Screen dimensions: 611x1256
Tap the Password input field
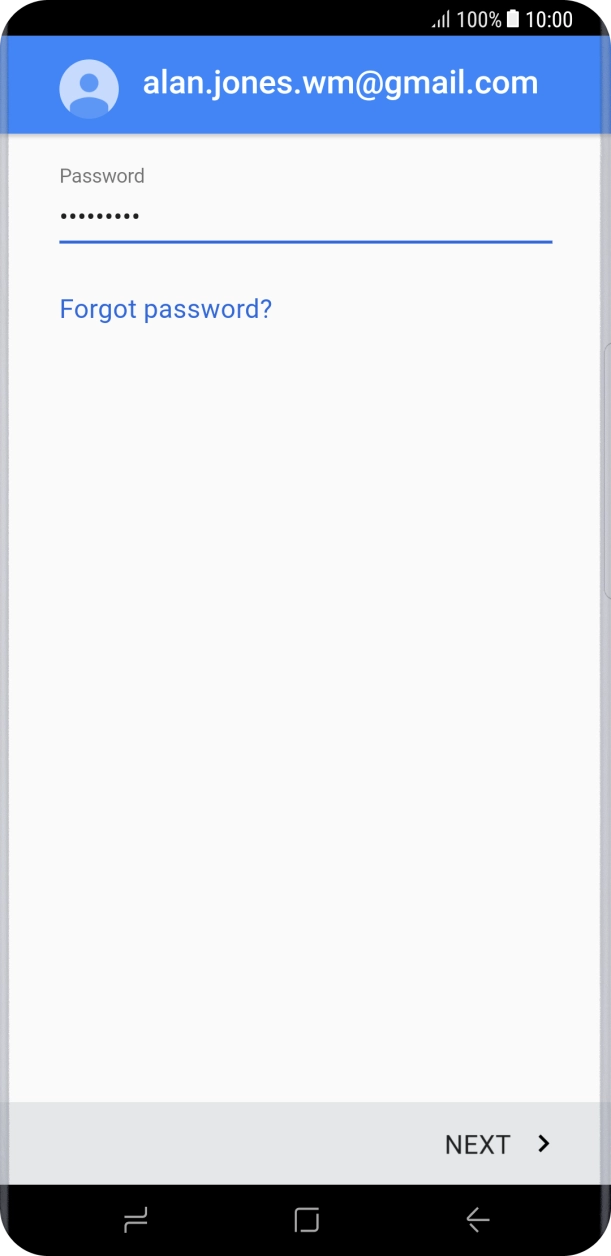point(305,215)
